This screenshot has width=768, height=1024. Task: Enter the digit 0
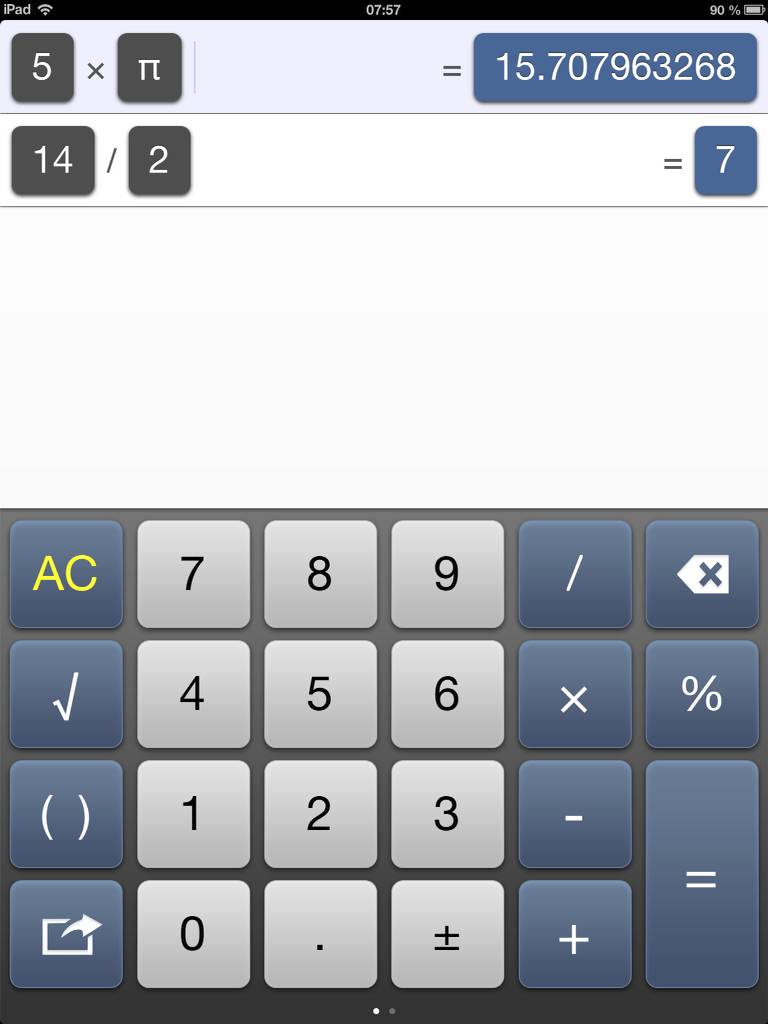coord(193,934)
